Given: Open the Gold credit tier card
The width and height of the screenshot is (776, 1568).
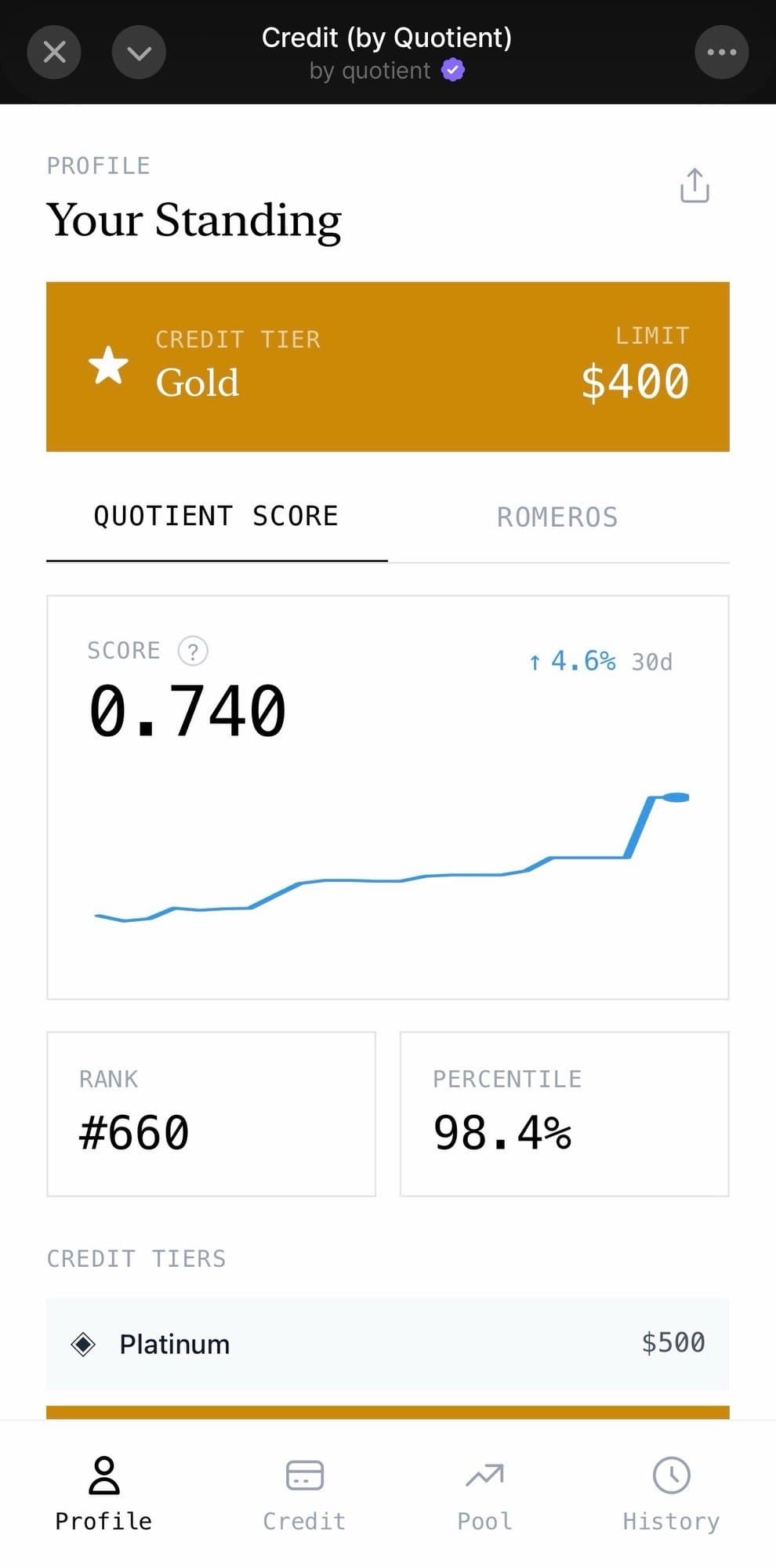Looking at the screenshot, I should pos(387,366).
